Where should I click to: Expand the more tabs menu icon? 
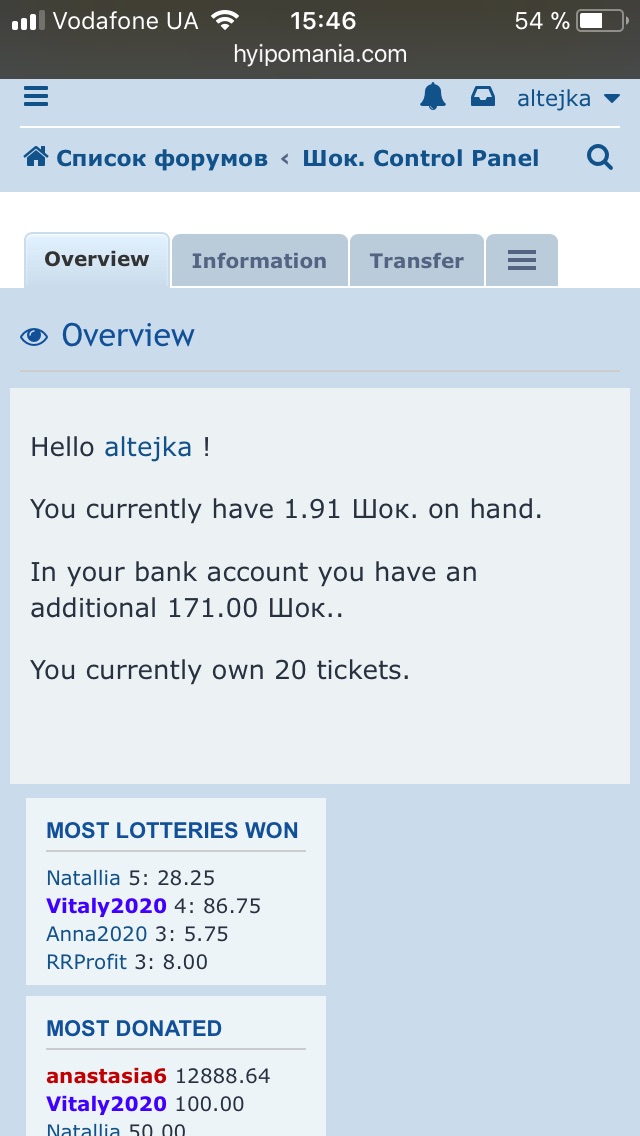521,261
